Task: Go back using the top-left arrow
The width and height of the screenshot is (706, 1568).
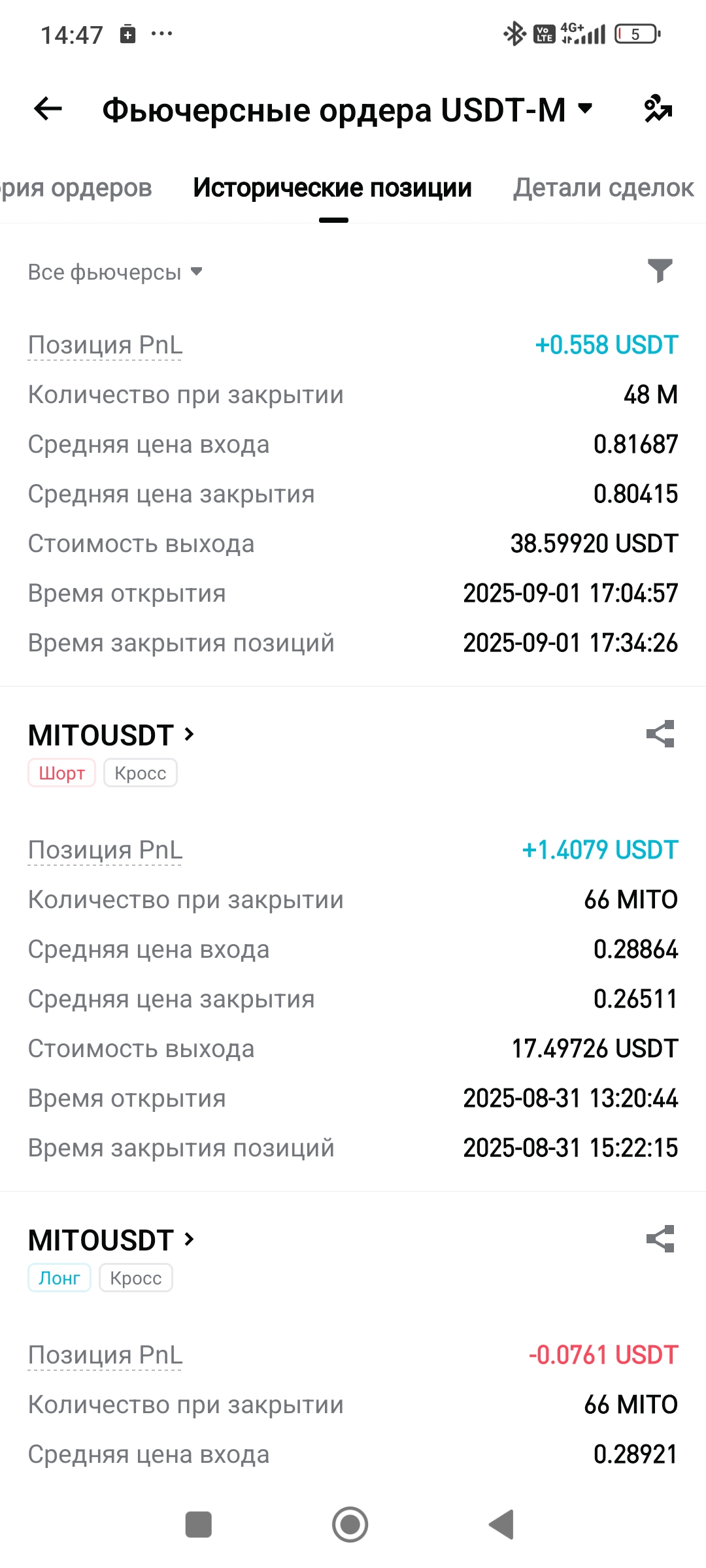Action: 48,108
